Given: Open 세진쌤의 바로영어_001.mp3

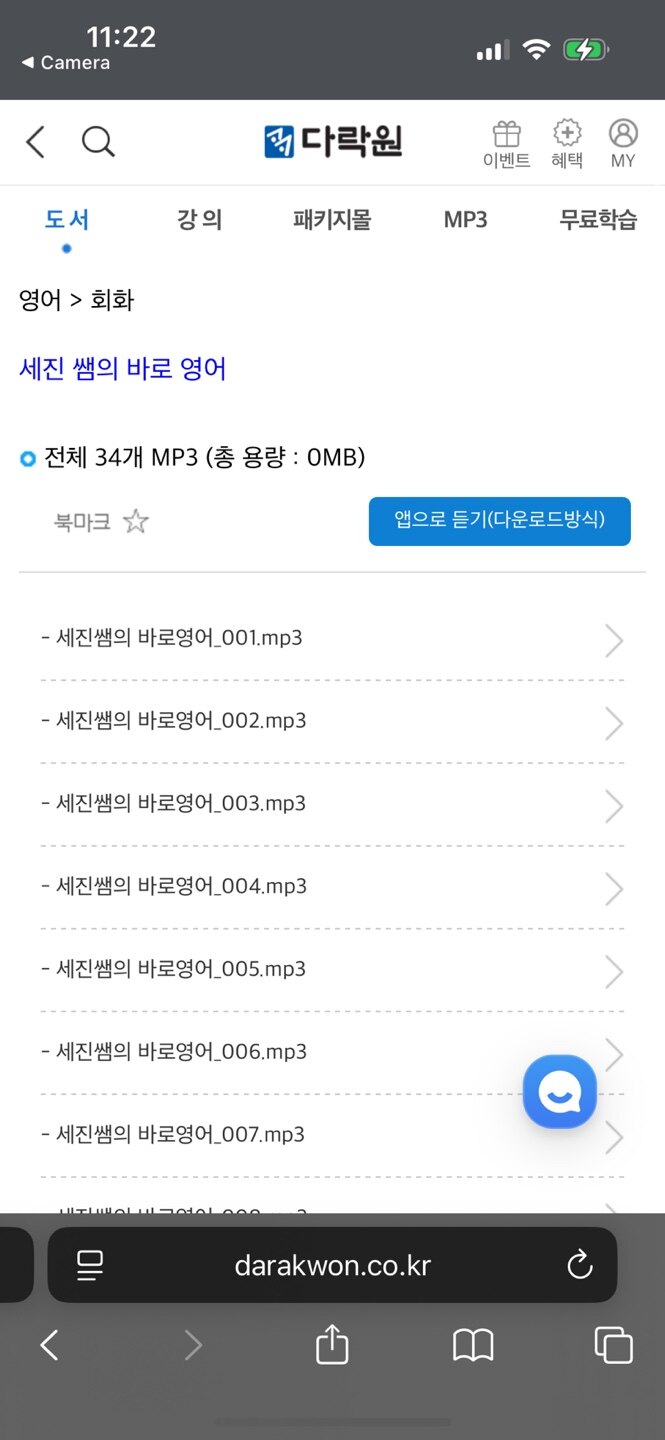Looking at the screenshot, I should click(332, 638).
